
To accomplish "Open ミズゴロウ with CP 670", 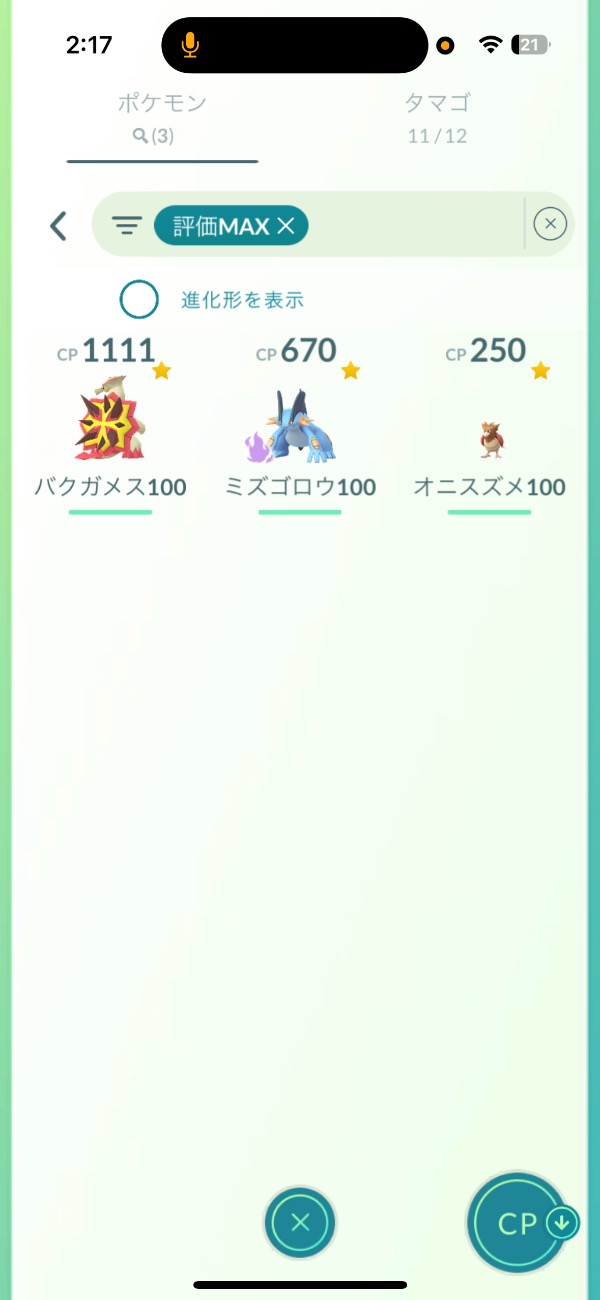I will pyautogui.click(x=300, y=425).
